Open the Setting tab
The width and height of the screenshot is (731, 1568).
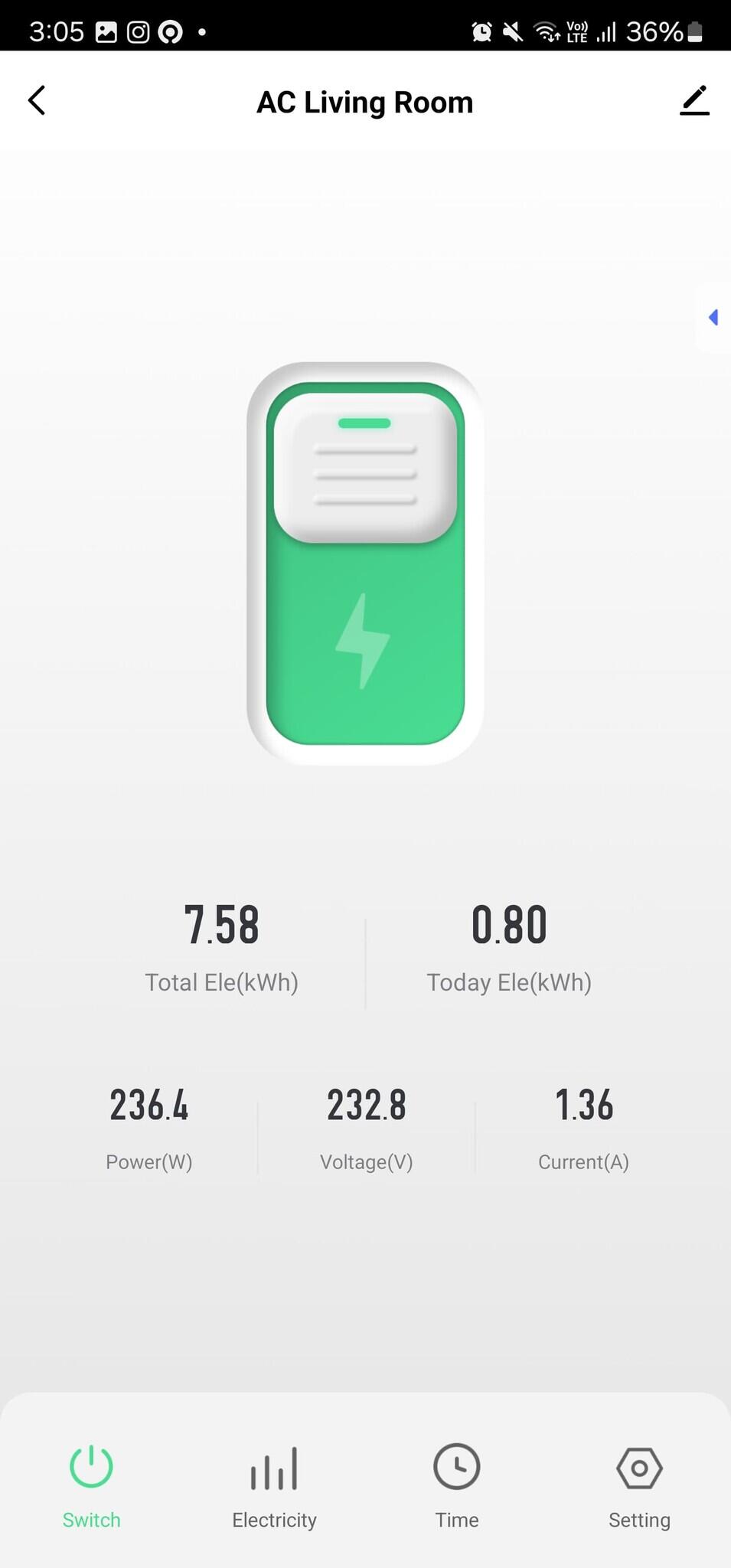(639, 1485)
